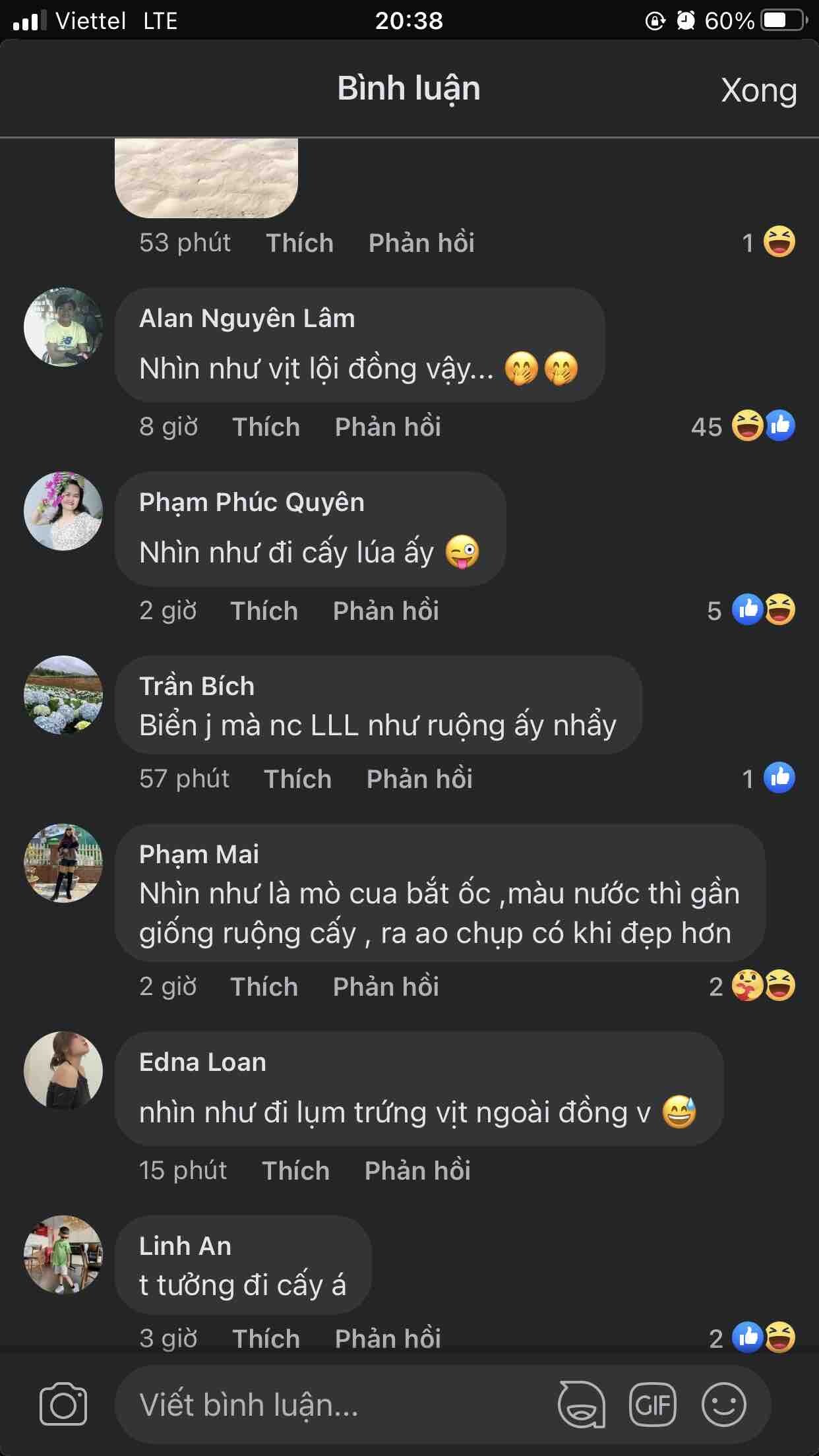
Task: Like Trần Bích's comment
Action: point(297,779)
